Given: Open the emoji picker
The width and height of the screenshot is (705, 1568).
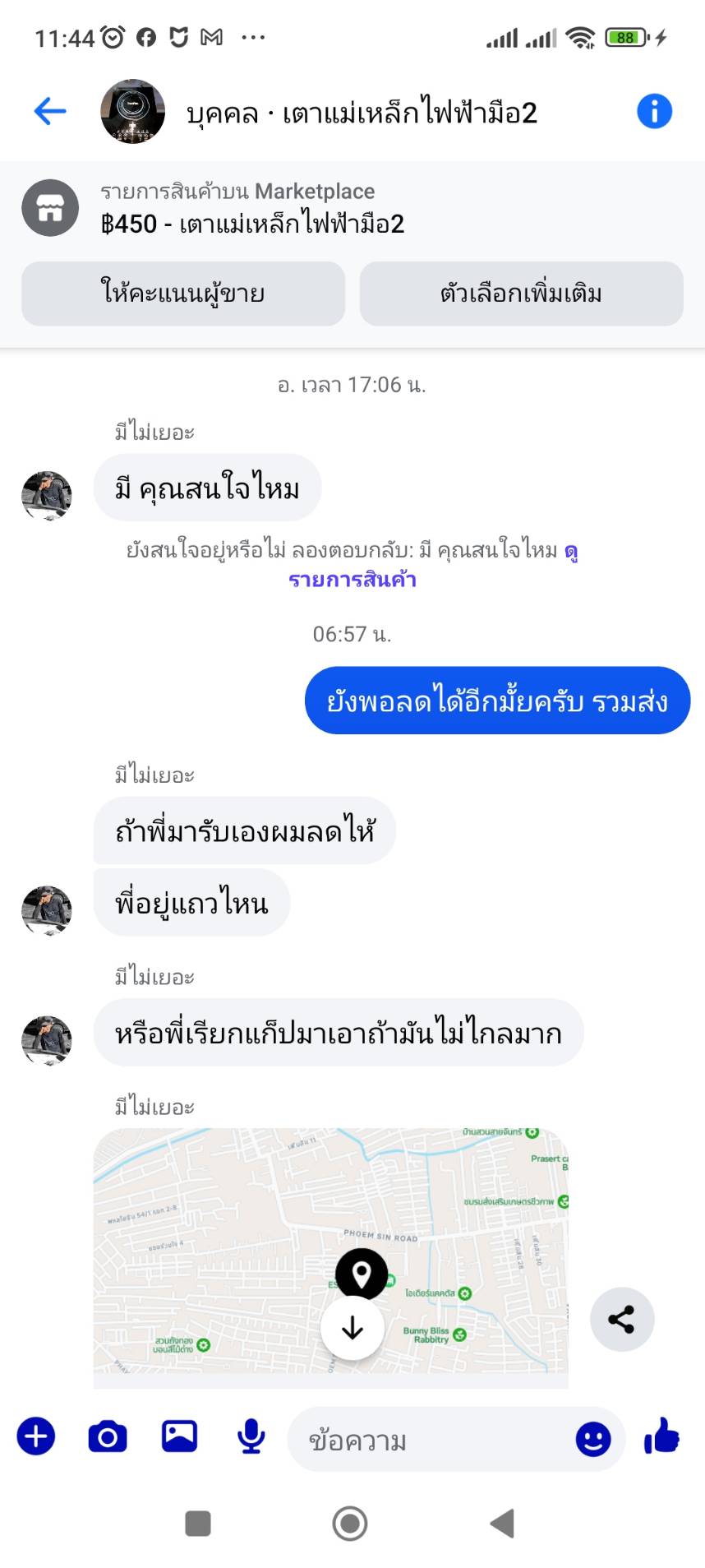Looking at the screenshot, I should pos(593,1440).
